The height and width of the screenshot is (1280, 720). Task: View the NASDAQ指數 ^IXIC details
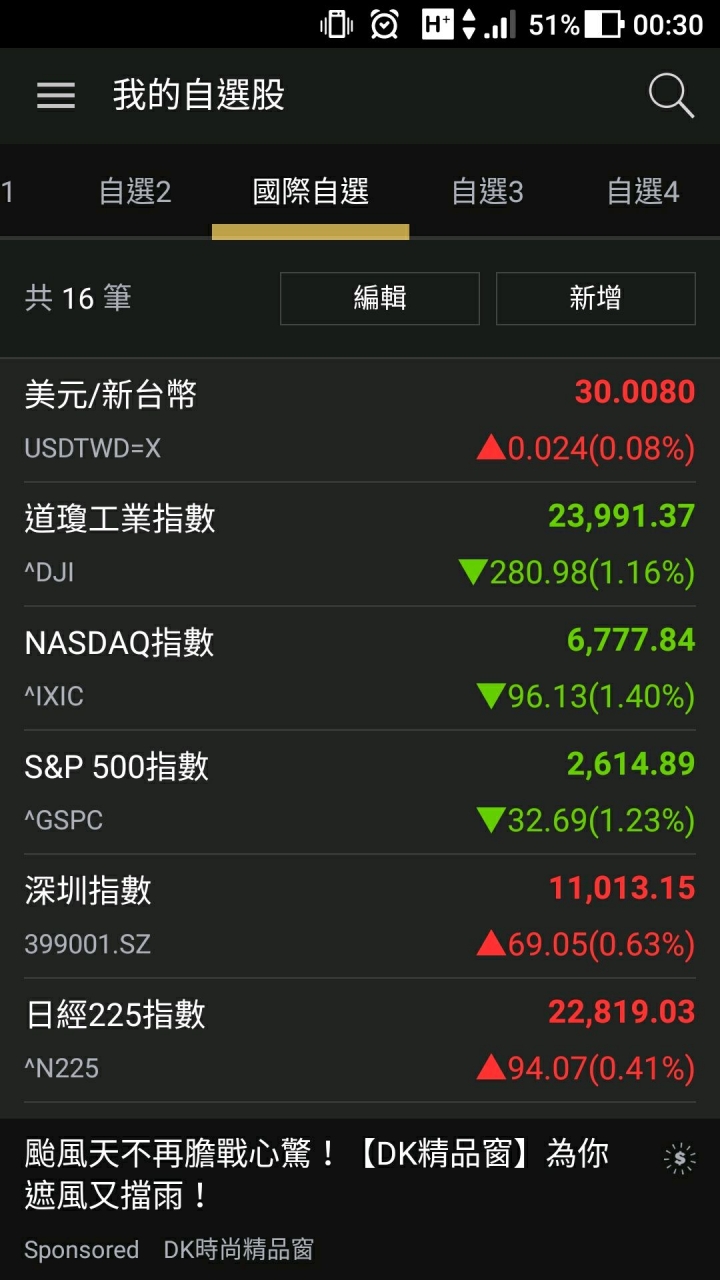pos(360,668)
